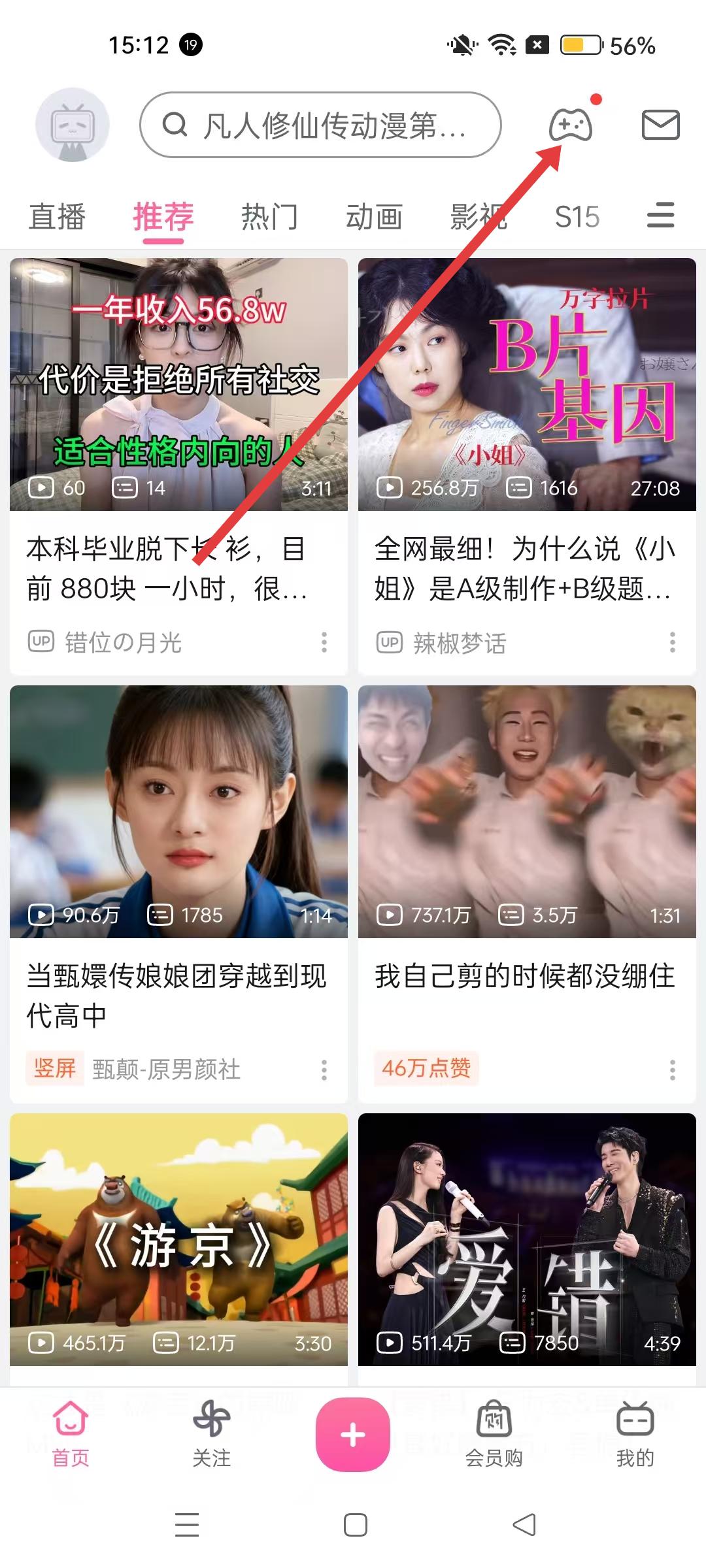706x1568 pixels.
Task: Open the 《游京》 video thumbnail
Action: [x=178, y=1239]
